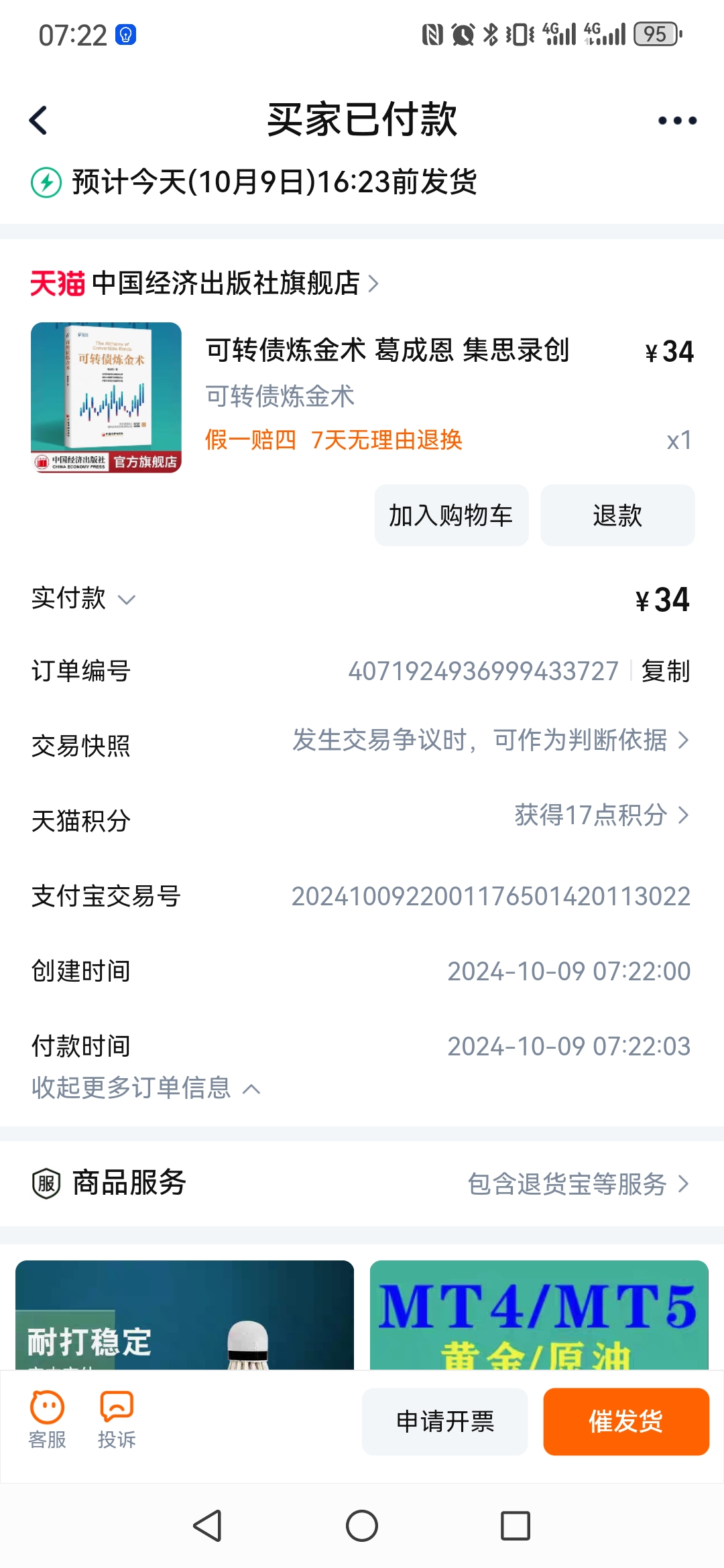
Task: Contact 客服 customer service
Action: pos(47,1420)
